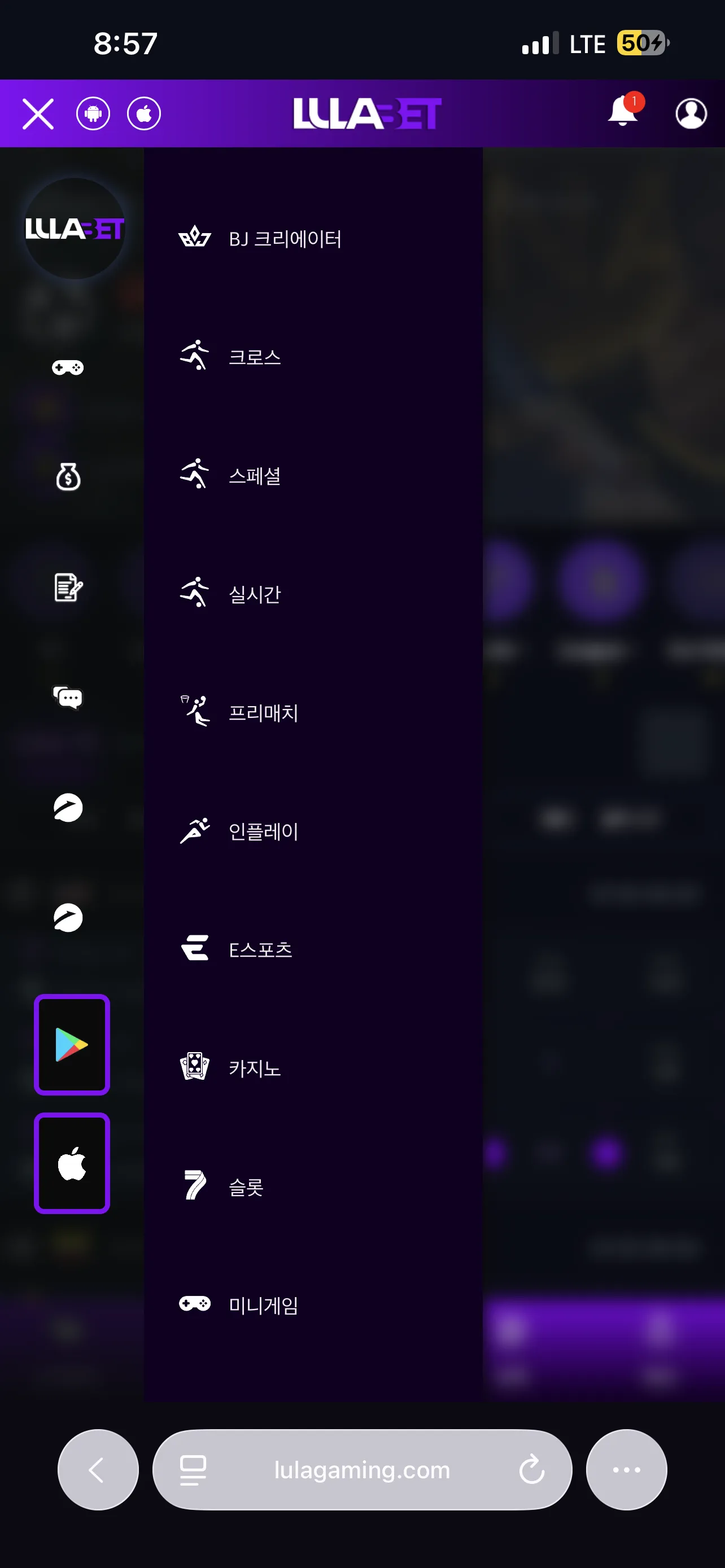725x1568 pixels.
Task: Reload the page in browser bar
Action: [531, 1469]
